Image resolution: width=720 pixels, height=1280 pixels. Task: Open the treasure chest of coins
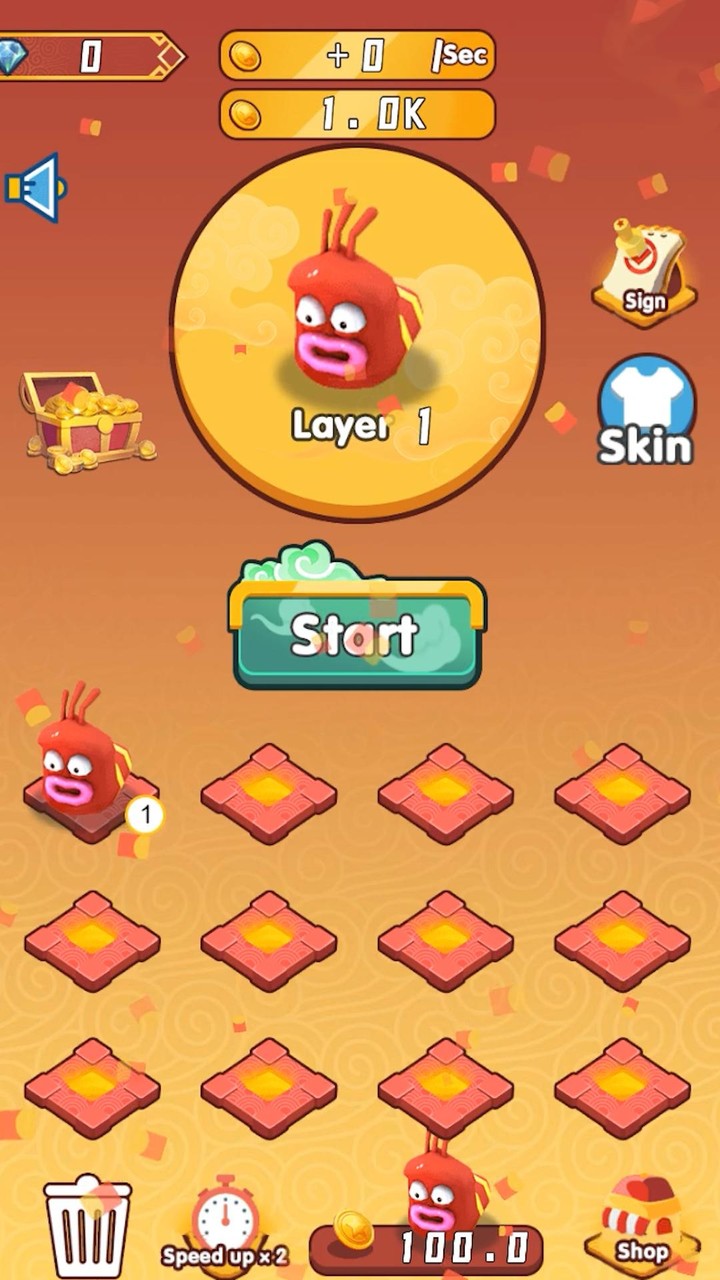point(88,421)
